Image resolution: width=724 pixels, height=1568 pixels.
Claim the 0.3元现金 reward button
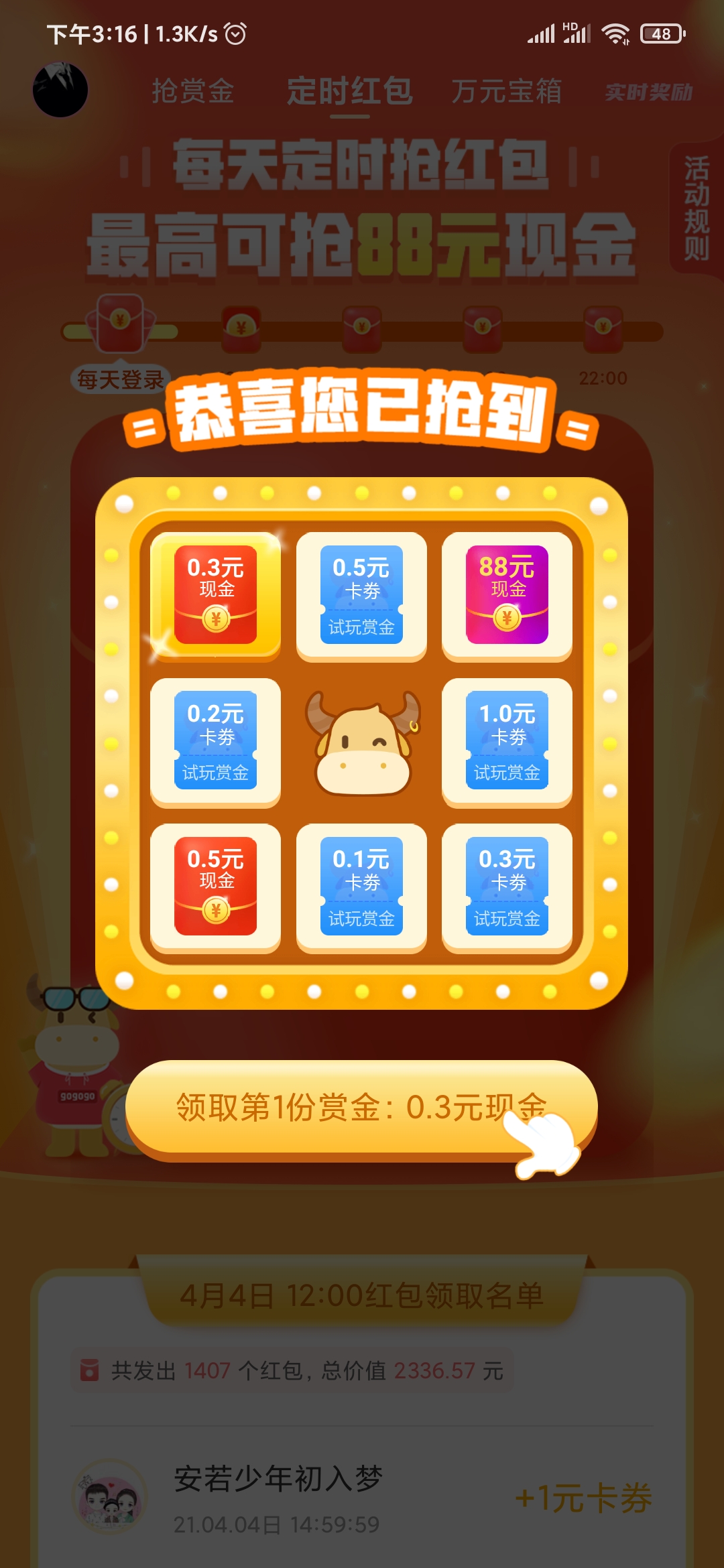click(361, 1107)
